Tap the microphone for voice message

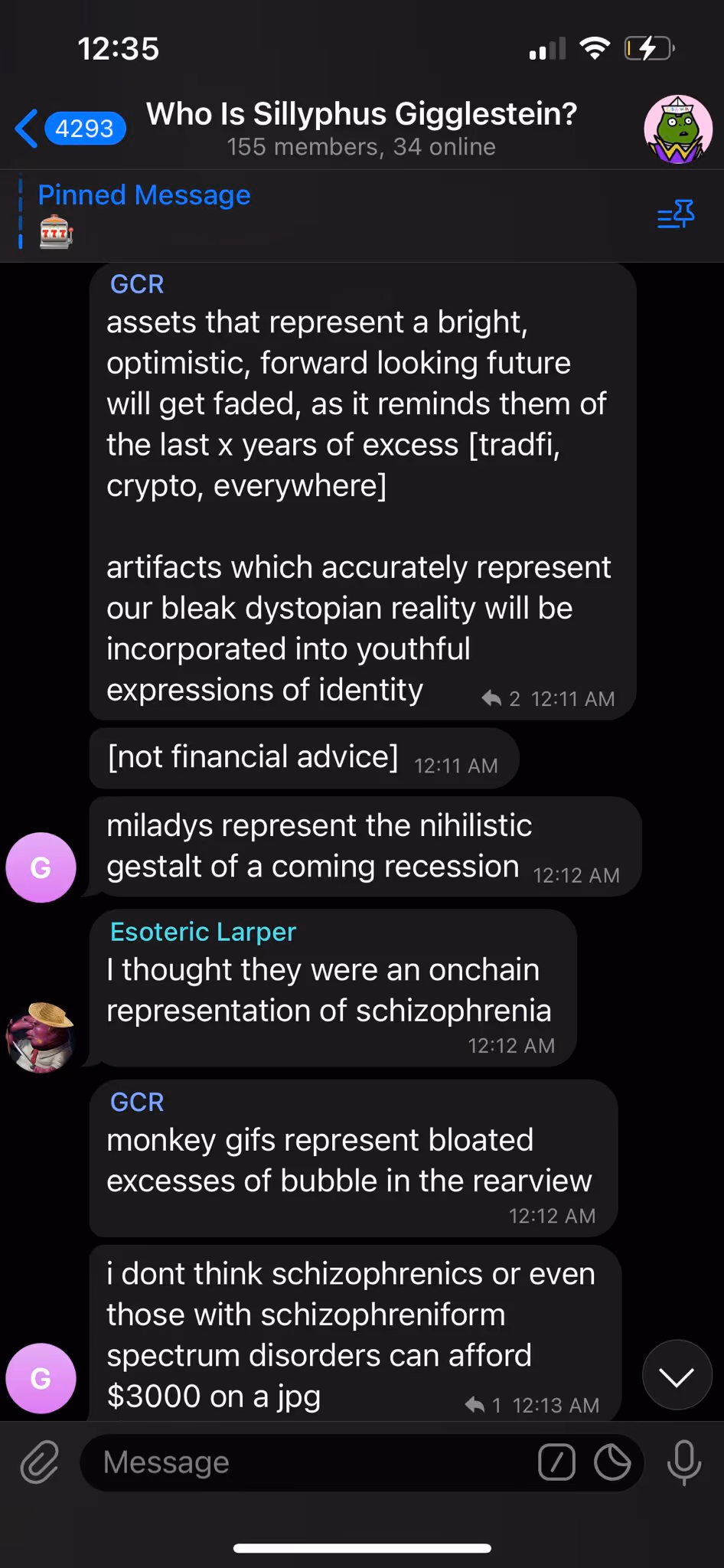[683, 1462]
